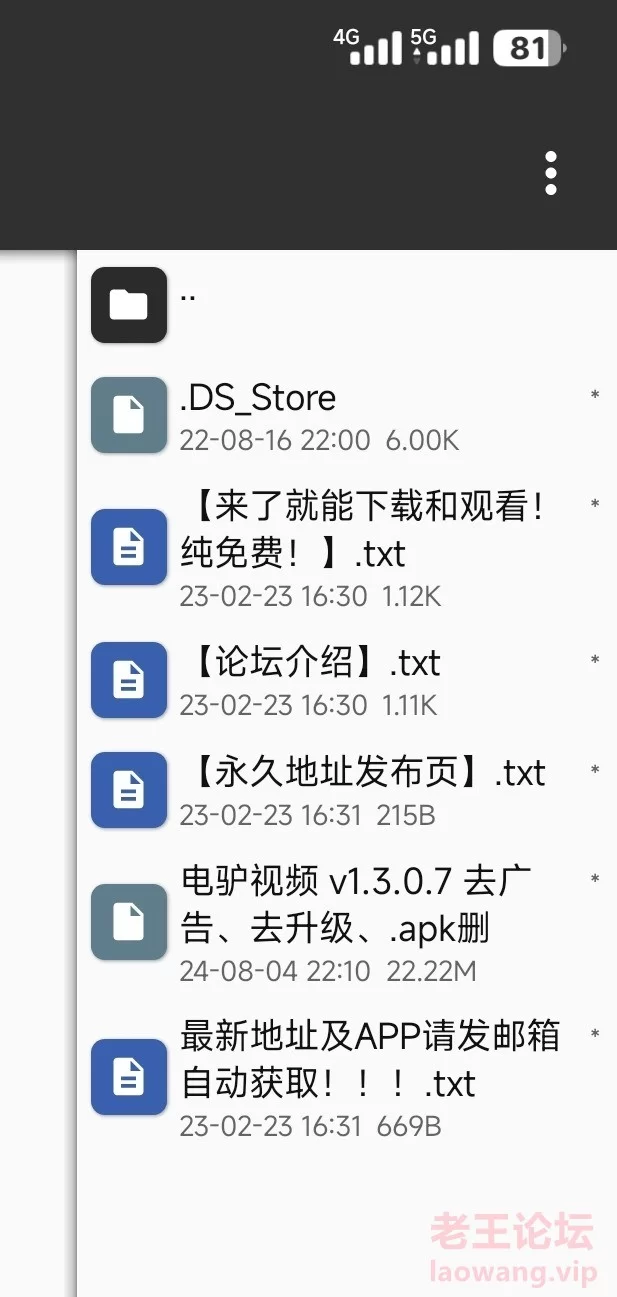Open 最新地址及APP请发邮箱 text file
The width and height of the screenshot is (617, 1297).
(x=347, y=1077)
